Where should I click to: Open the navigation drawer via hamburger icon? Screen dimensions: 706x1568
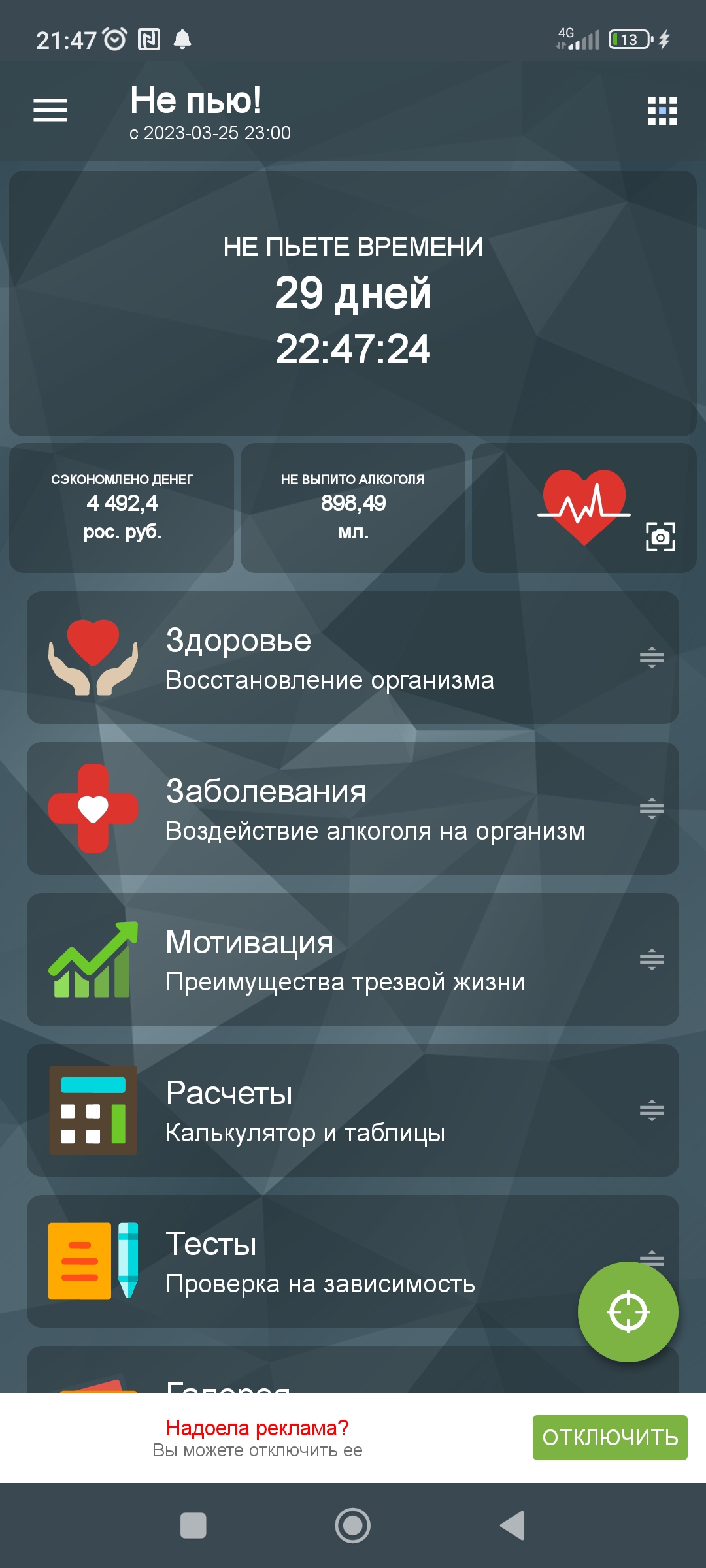pos(50,110)
